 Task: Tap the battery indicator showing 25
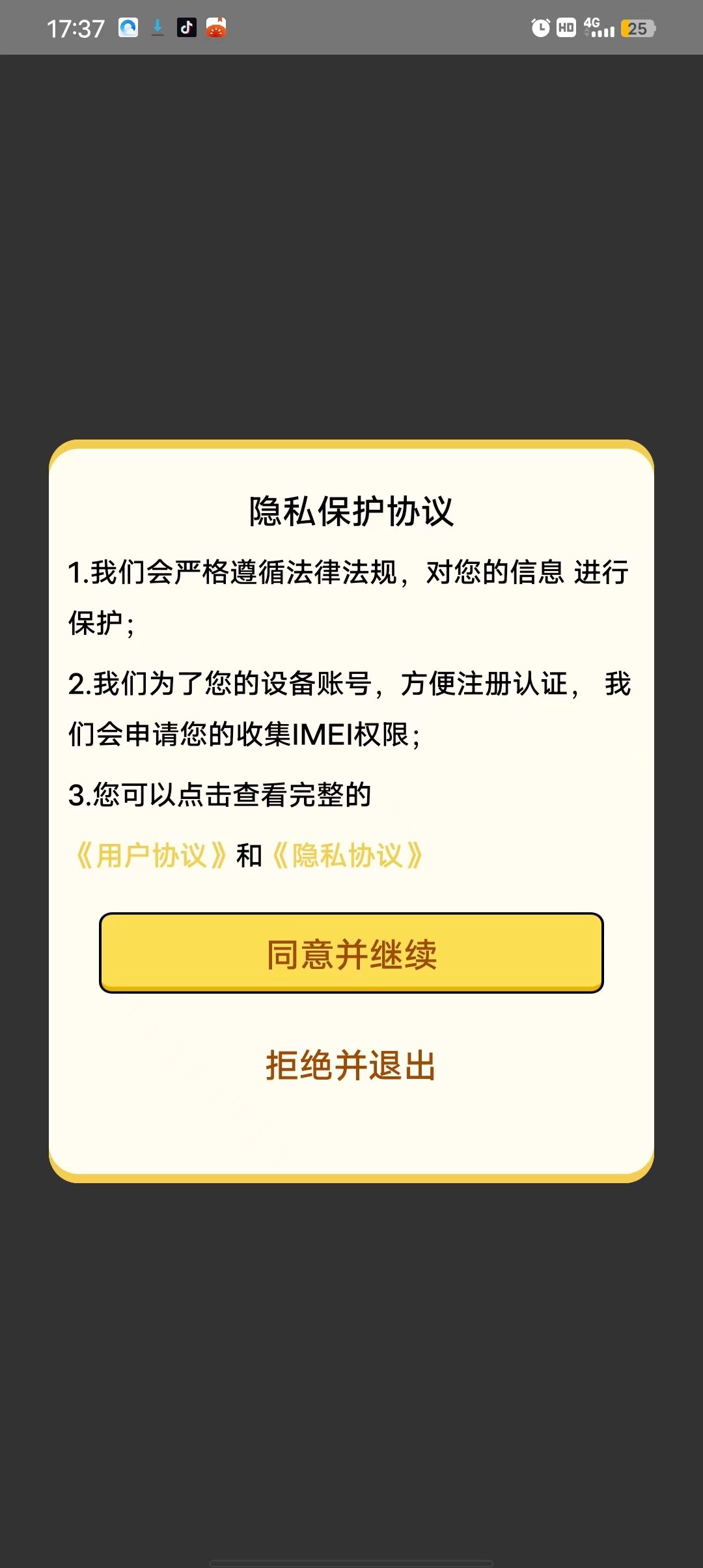(636, 29)
